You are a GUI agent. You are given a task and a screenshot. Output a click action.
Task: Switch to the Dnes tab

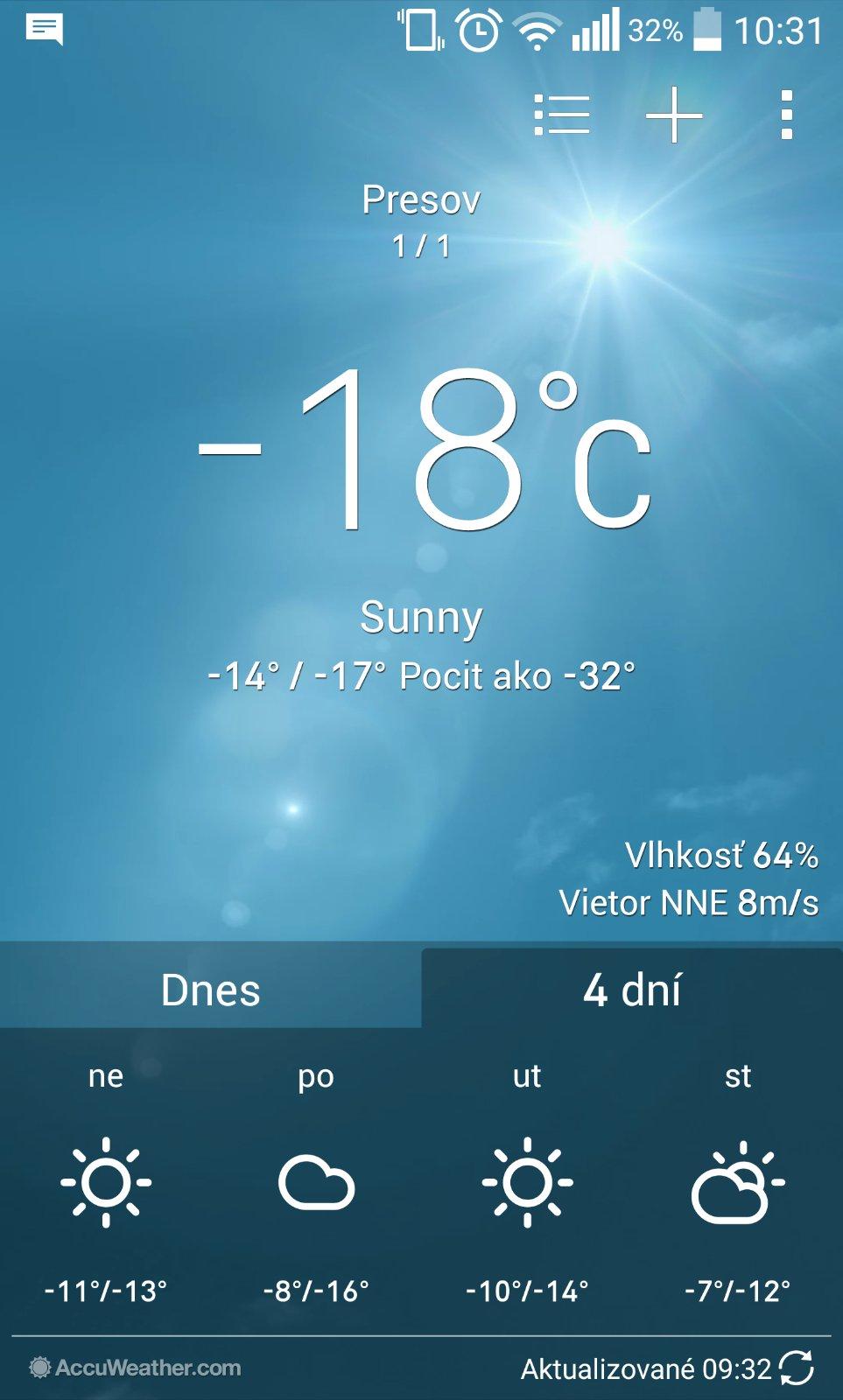pos(210,990)
